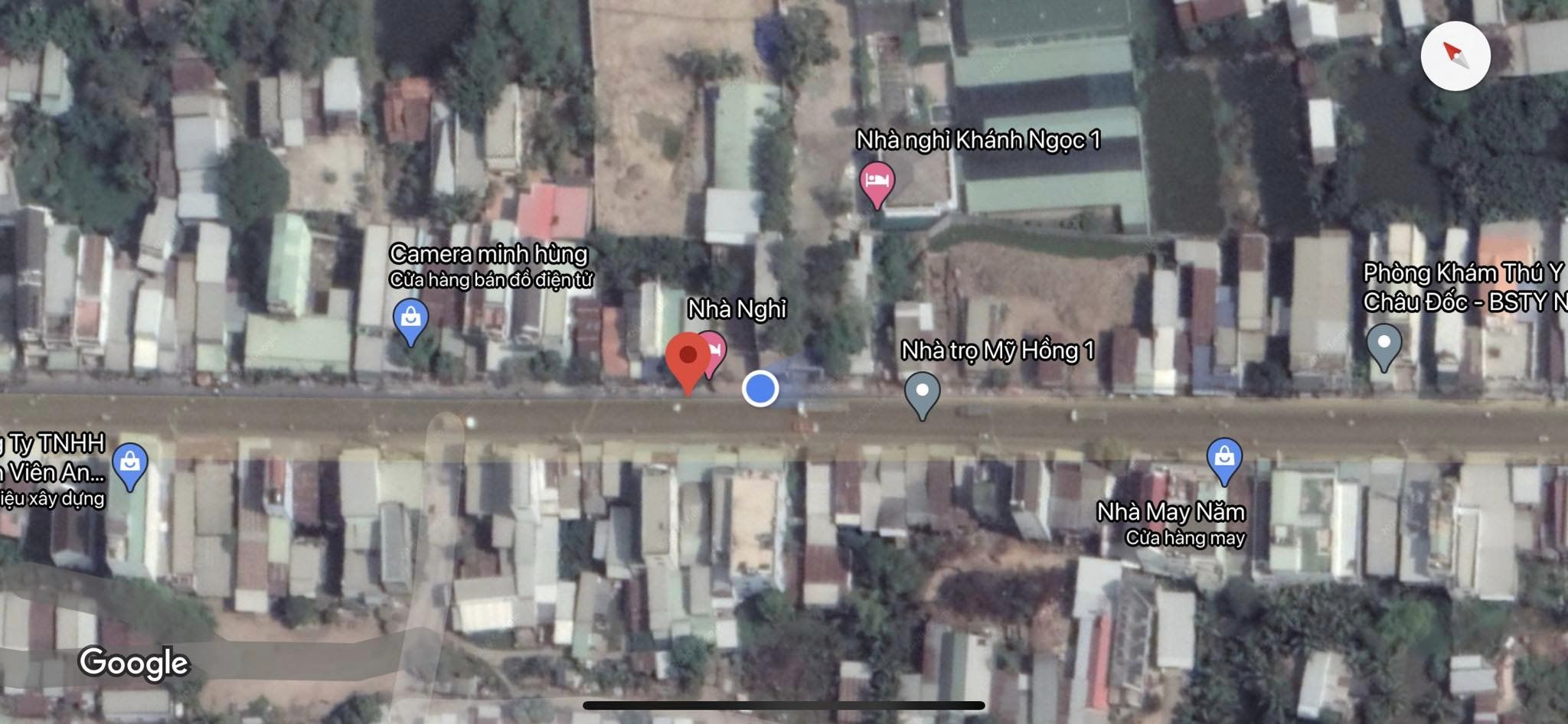Select the Nhà May Năm shop marker
The height and width of the screenshot is (724, 1568).
(x=1223, y=458)
